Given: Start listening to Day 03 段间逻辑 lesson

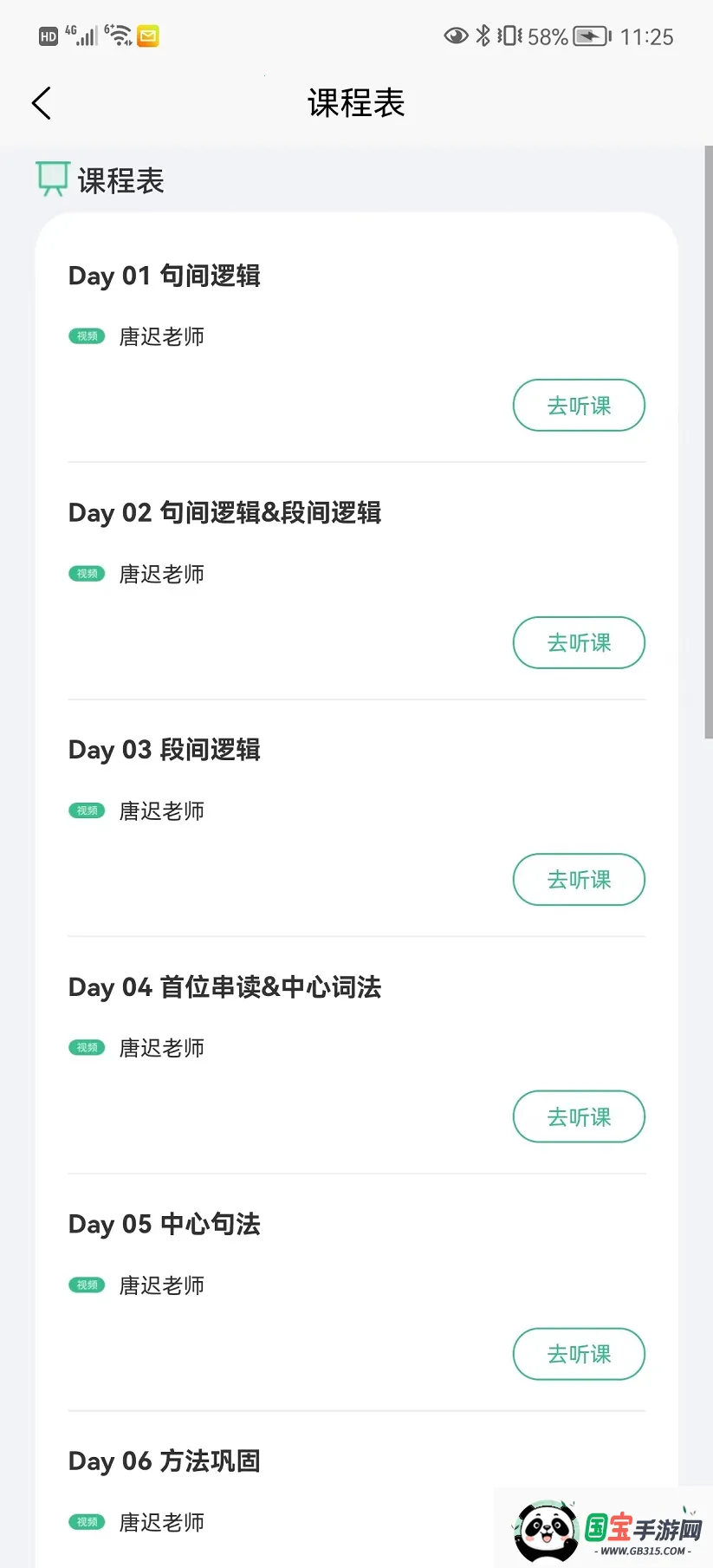Looking at the screenshot, I should click(579, 879).
